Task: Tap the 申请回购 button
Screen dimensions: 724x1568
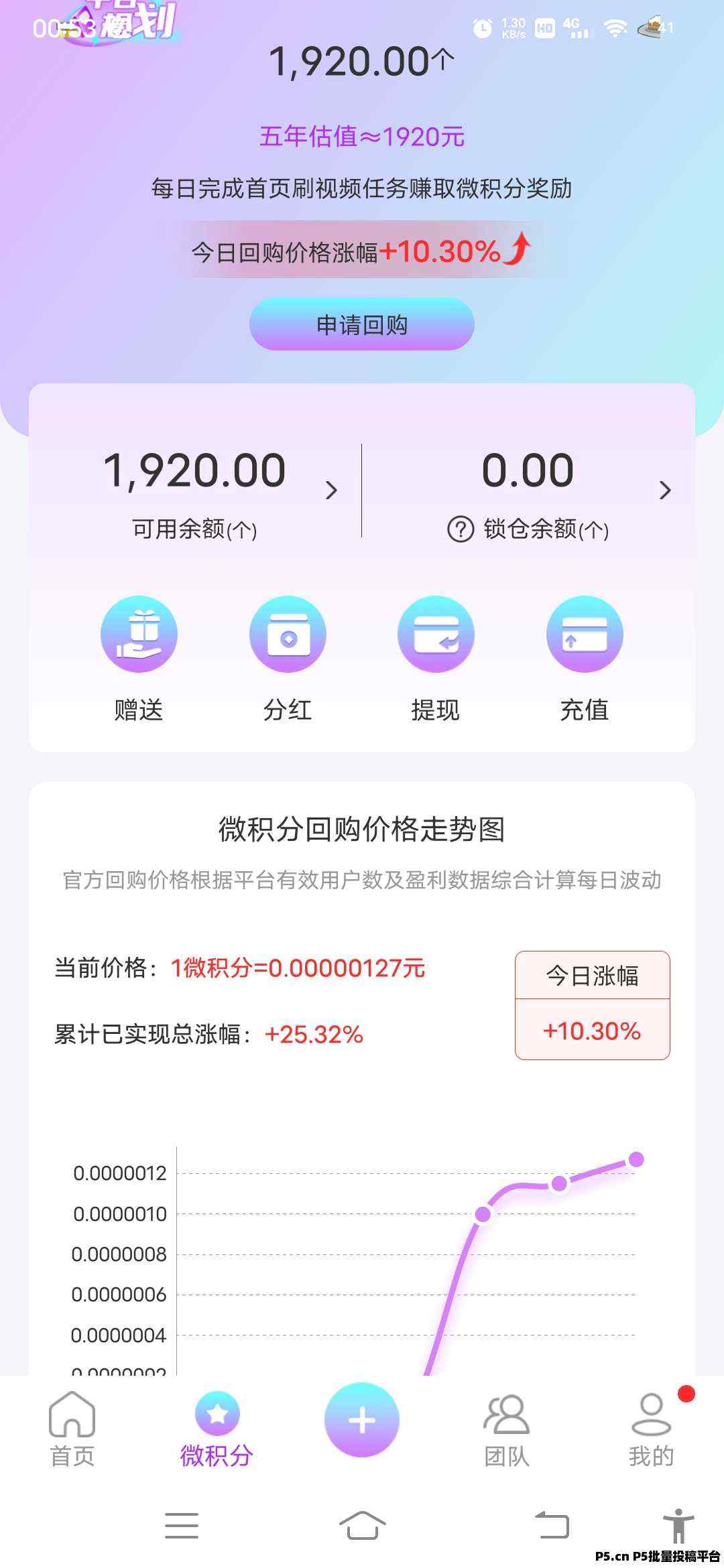Action: point(361,324)
